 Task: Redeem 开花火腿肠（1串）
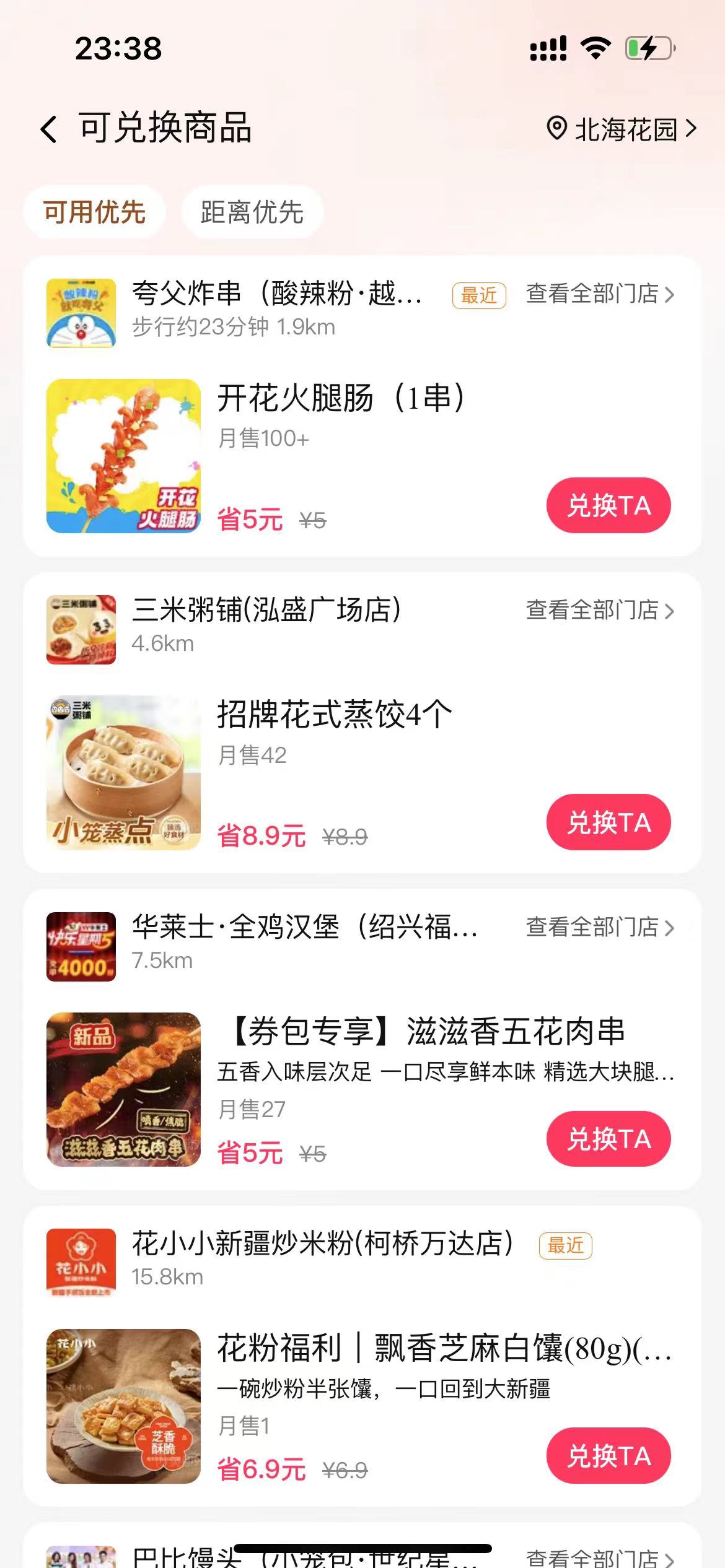[608, 505]
